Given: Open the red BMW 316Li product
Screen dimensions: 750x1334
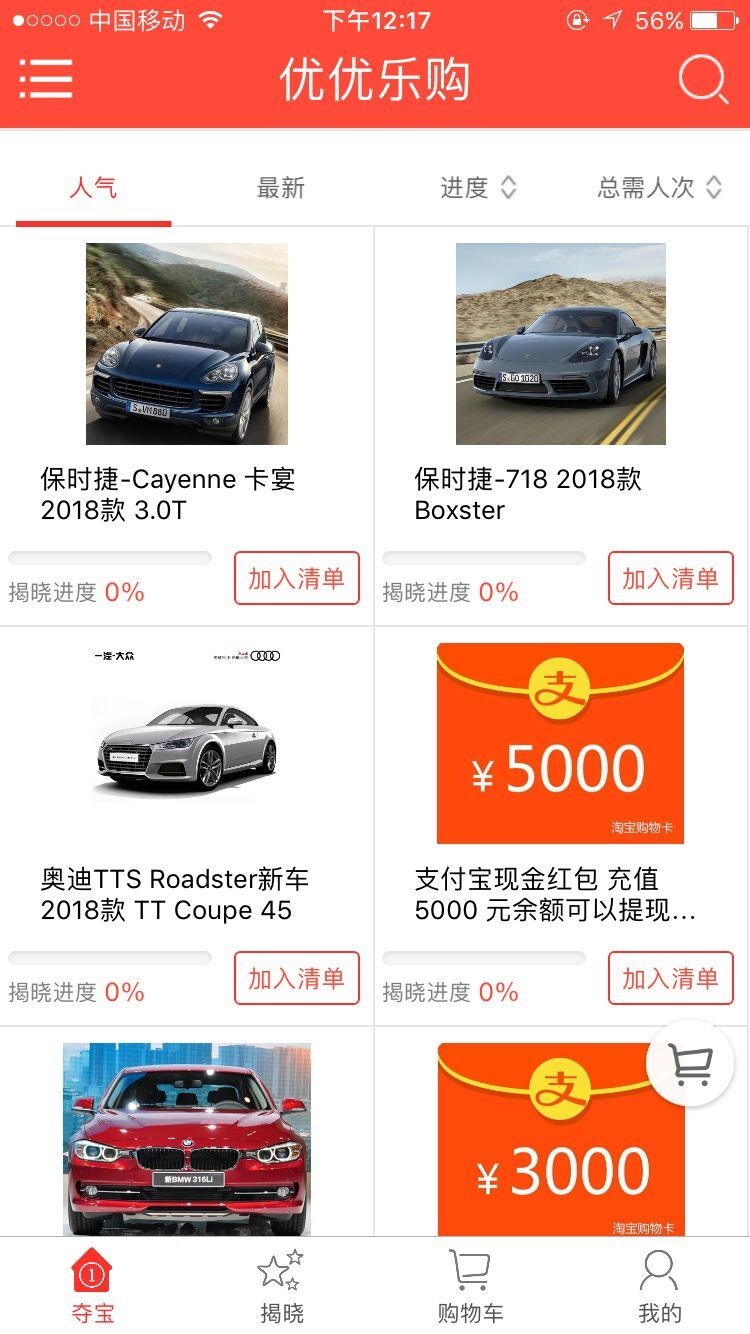Looking at the screenshot, I should [x=187, y=1138].
